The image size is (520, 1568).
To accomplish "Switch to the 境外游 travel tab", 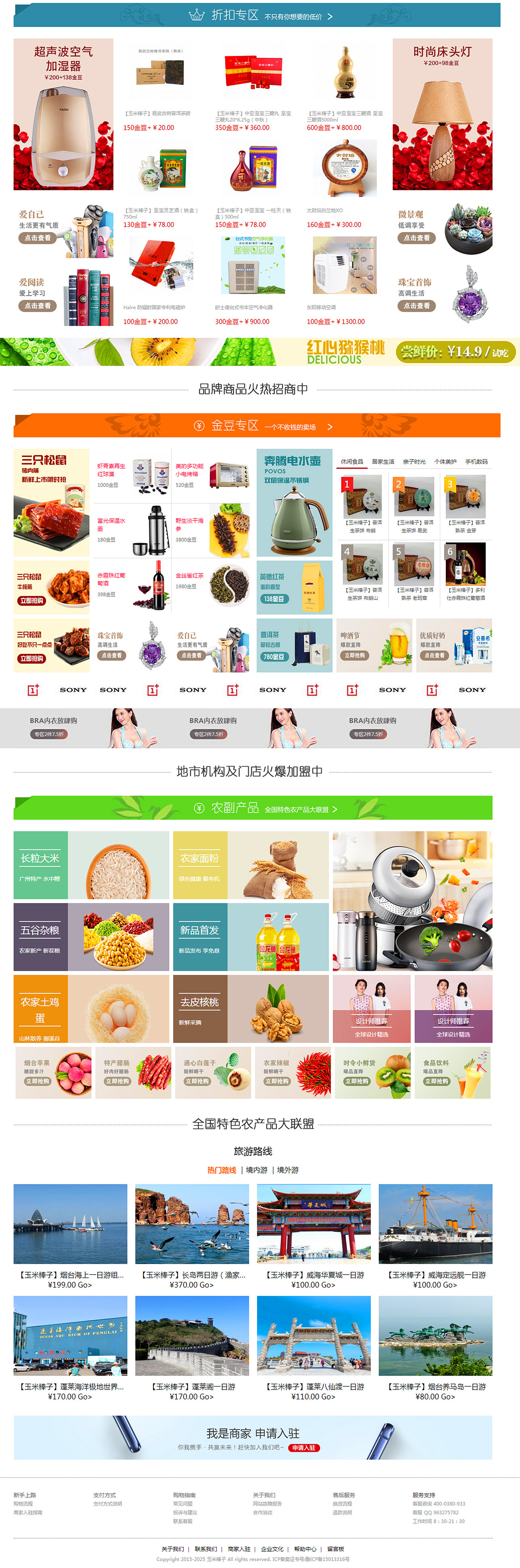I will pos(288,1170).
